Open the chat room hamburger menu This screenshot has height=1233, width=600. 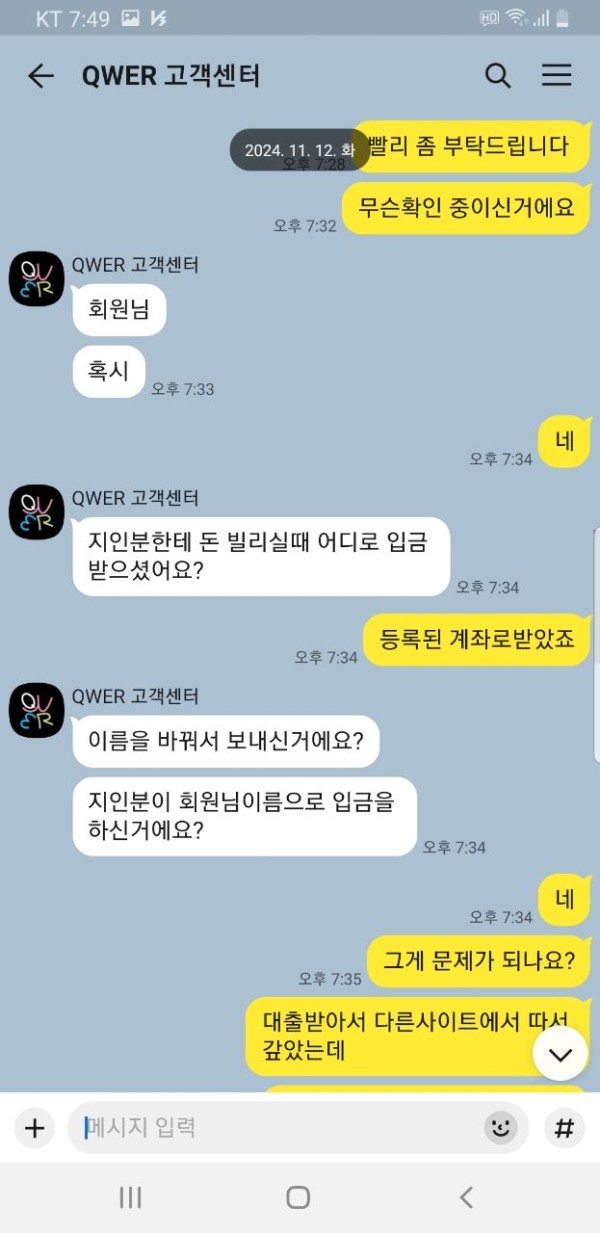556,76
